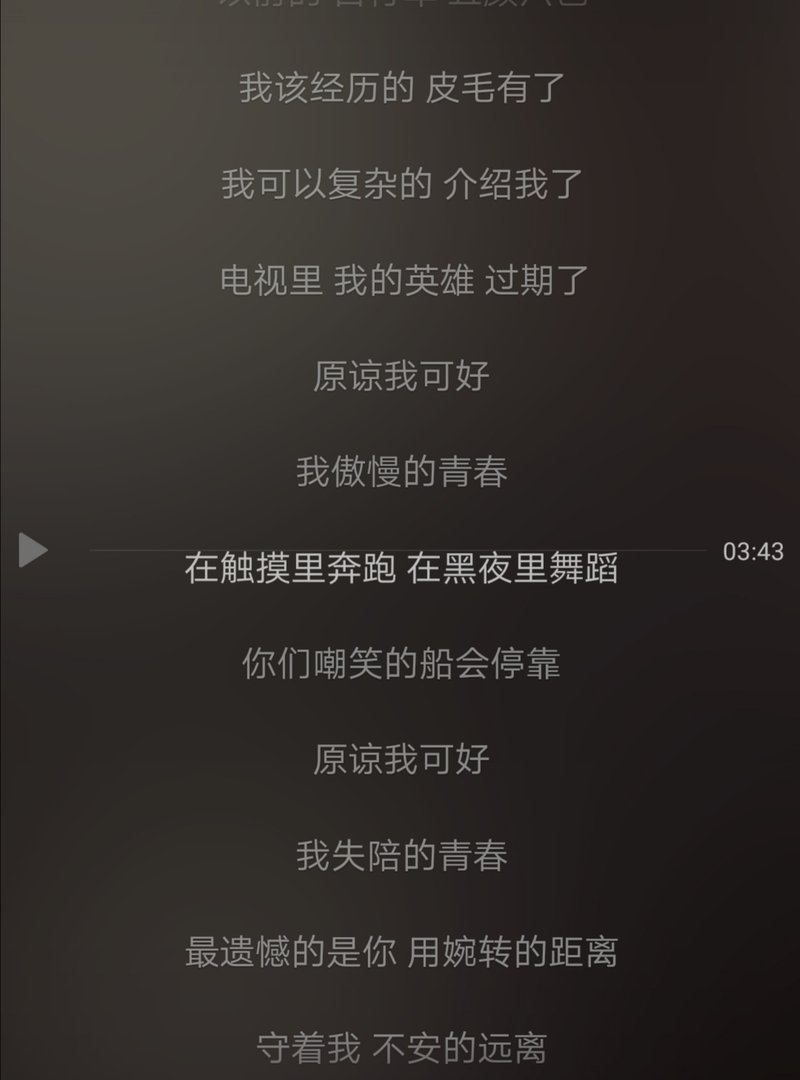Select lyric 我失陪的青春
This screenshot has height=1080, width=800.
point(400,855)
